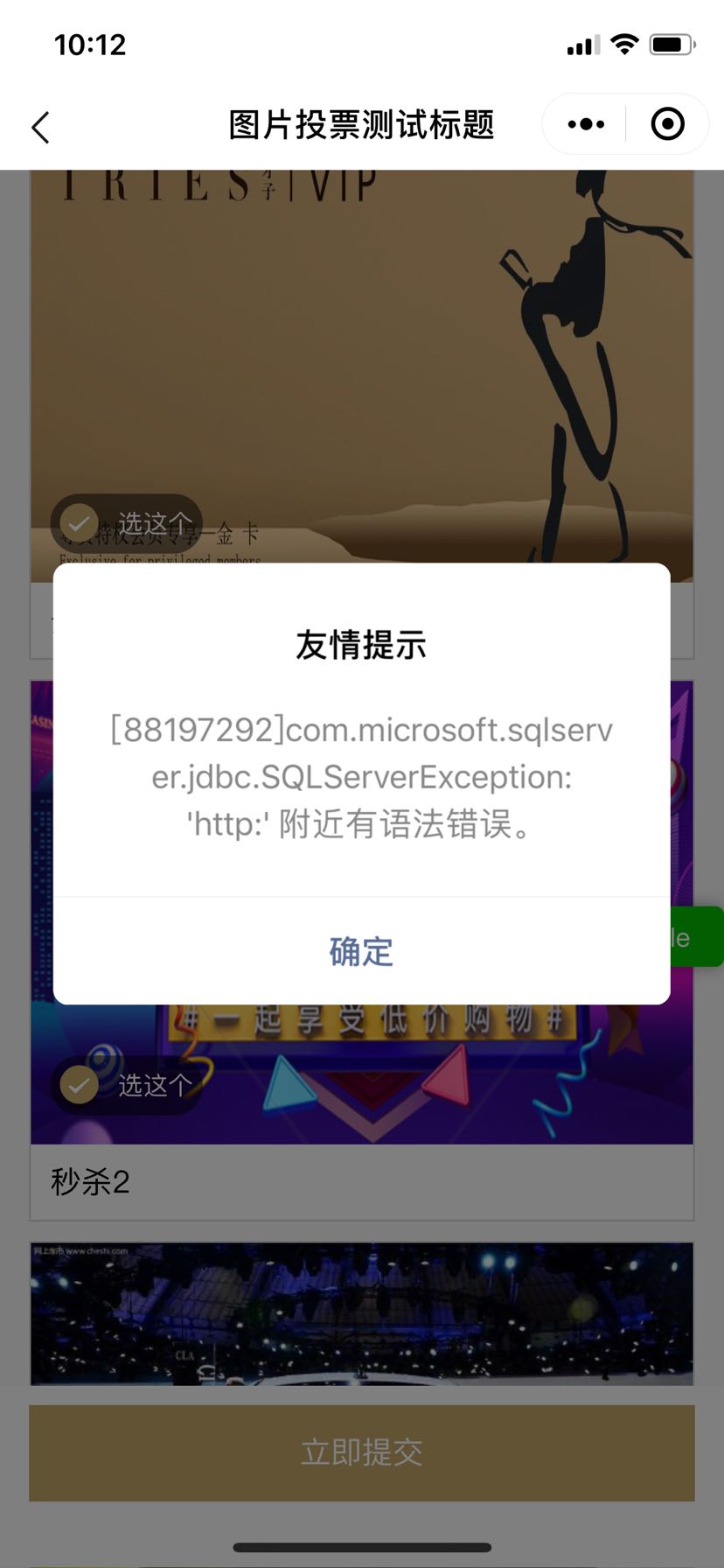
Task: Select 选这个 on the VIP gold card image
Action: click(x=127, y=523)
